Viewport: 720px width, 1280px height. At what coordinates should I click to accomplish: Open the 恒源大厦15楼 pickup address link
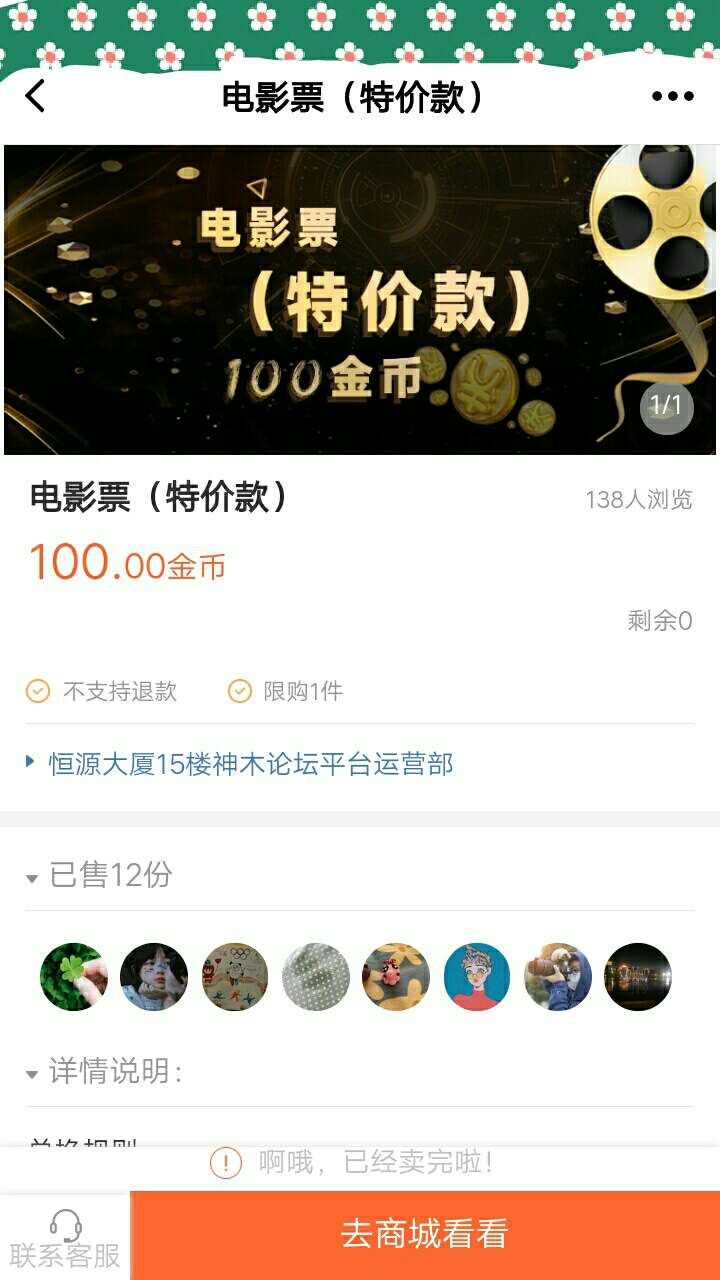pos(250,765)
